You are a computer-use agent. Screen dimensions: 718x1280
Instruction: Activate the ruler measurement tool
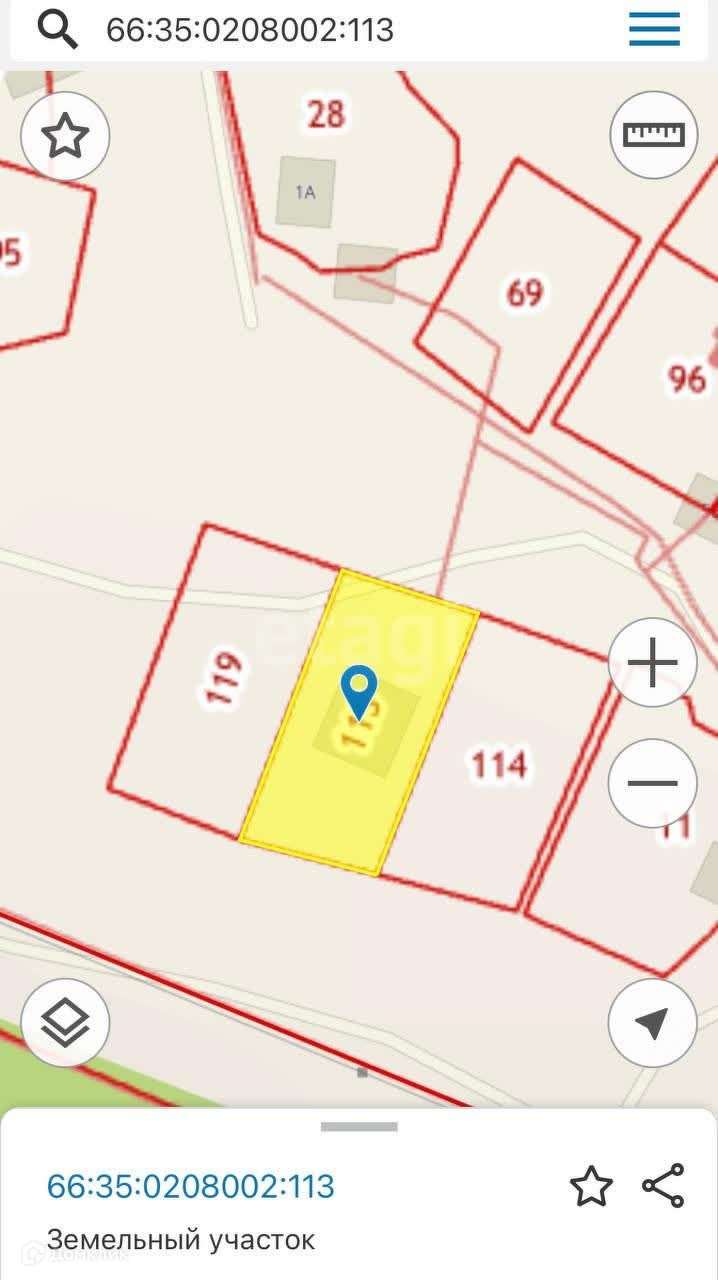(653, 135)
